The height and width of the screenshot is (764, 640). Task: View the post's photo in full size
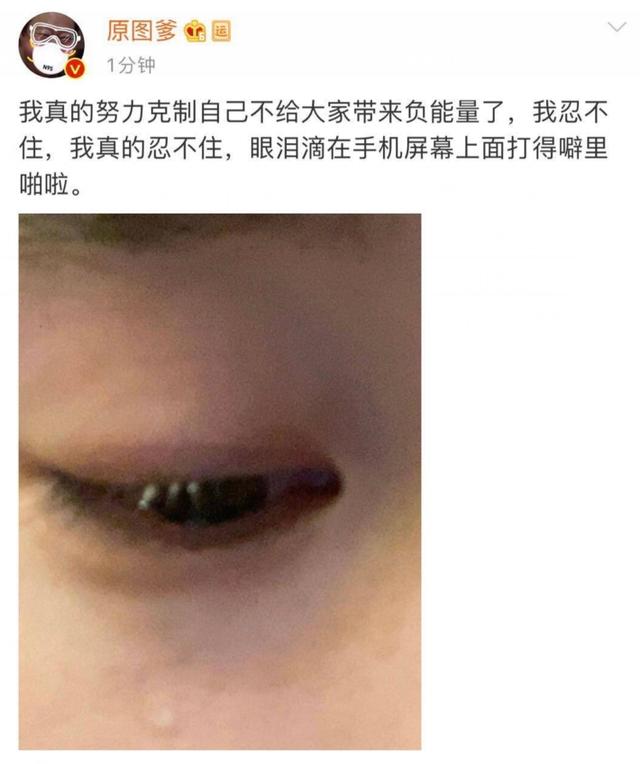point(220,480)
